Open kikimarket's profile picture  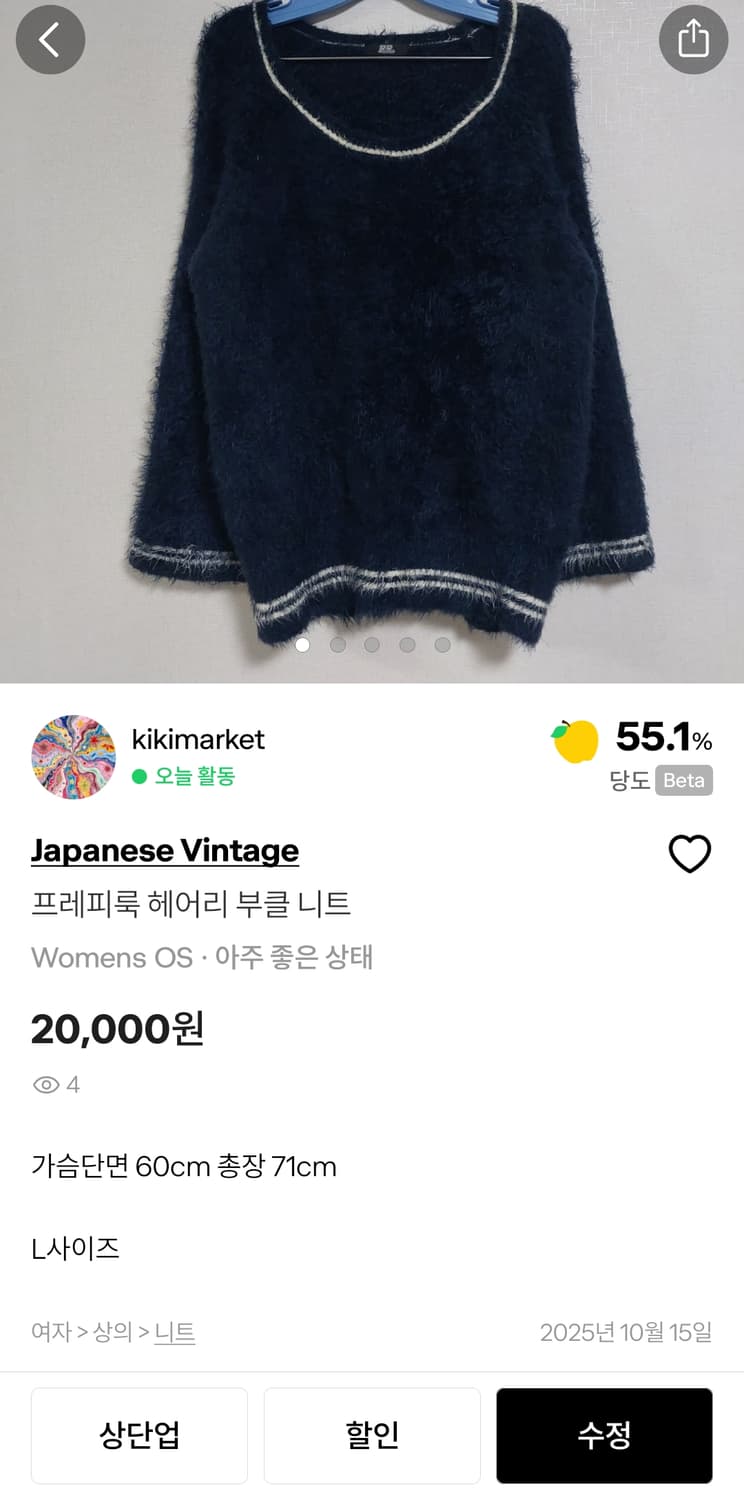click(73, 757)
